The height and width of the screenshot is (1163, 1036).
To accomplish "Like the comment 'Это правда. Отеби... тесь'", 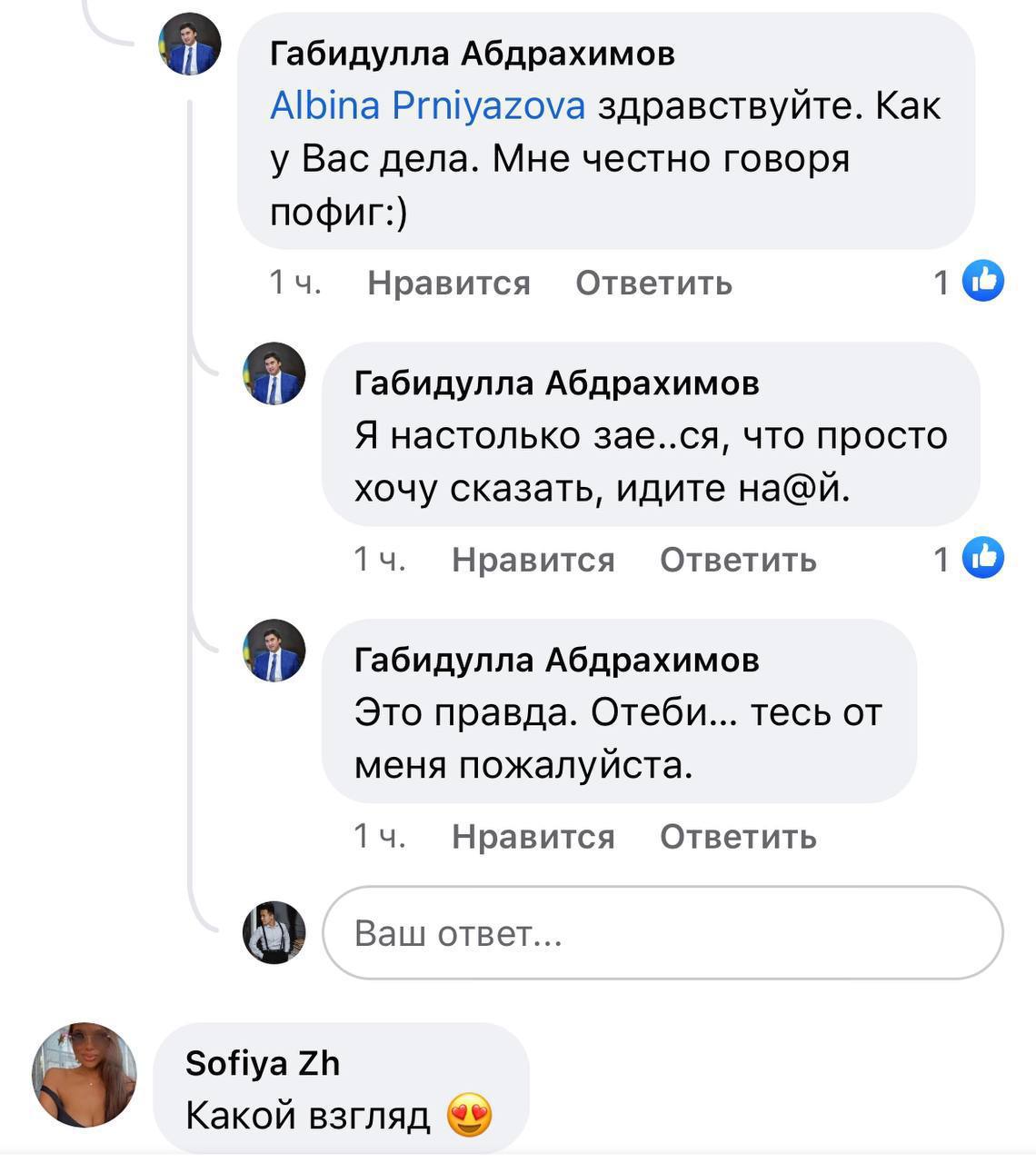I will (533, 836).
